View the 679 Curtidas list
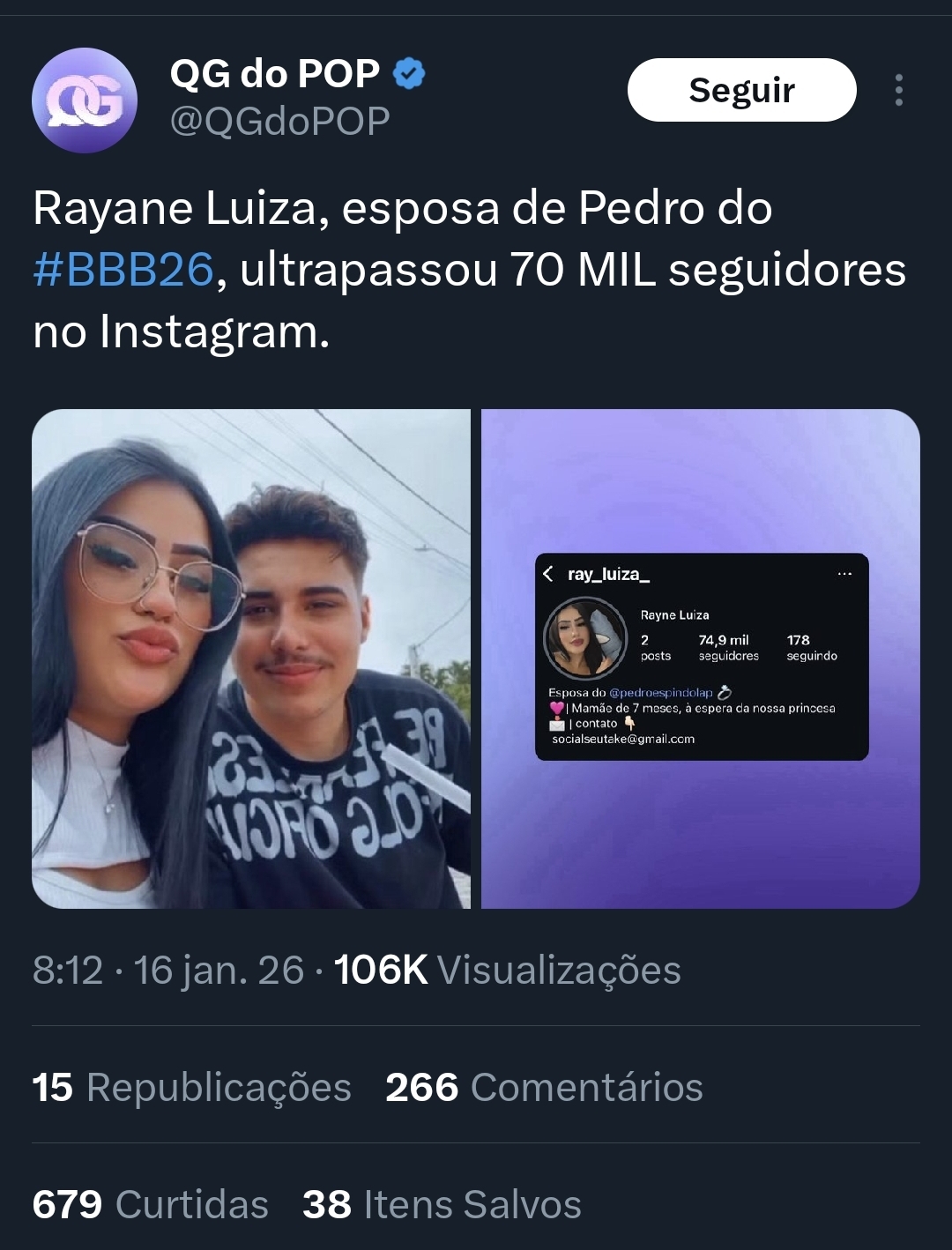The height and width of the screenshot is (1250, 952). coord(150,1204)
